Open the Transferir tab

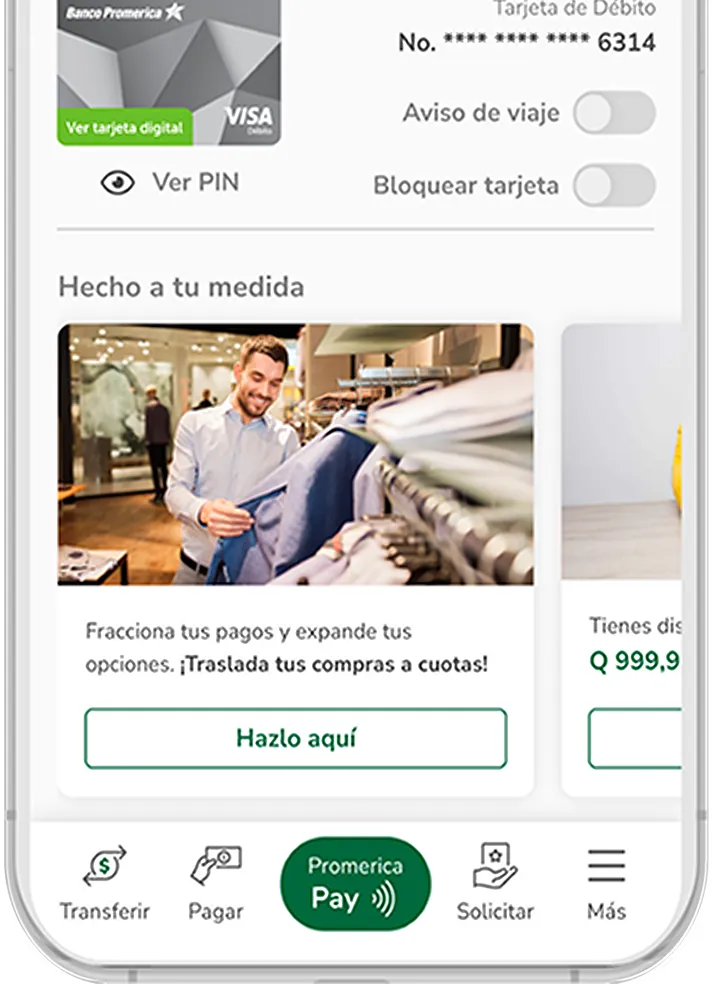point(105,882)
